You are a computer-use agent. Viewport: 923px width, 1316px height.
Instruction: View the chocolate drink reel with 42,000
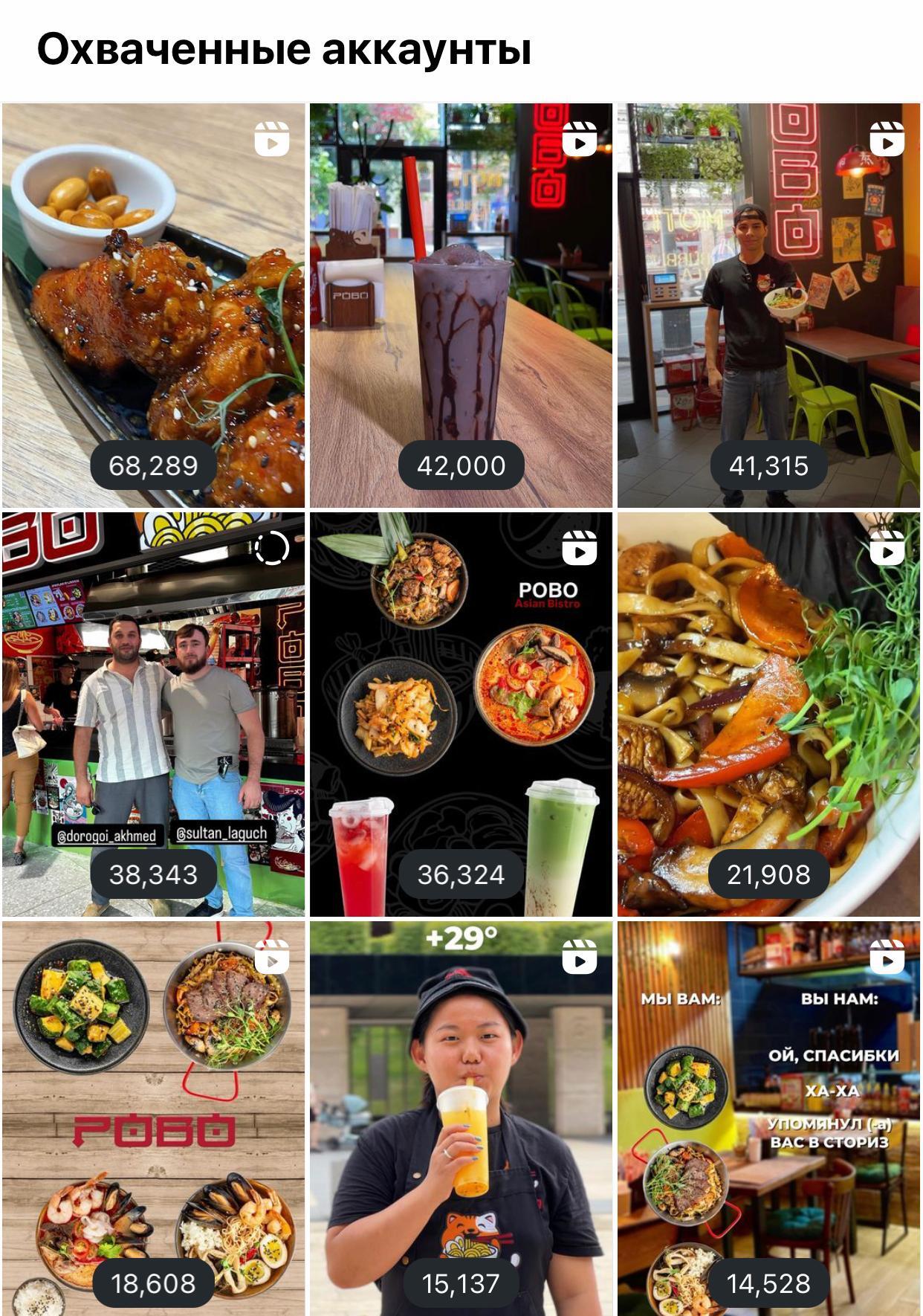pyautogui.click(x=461, y=305)
